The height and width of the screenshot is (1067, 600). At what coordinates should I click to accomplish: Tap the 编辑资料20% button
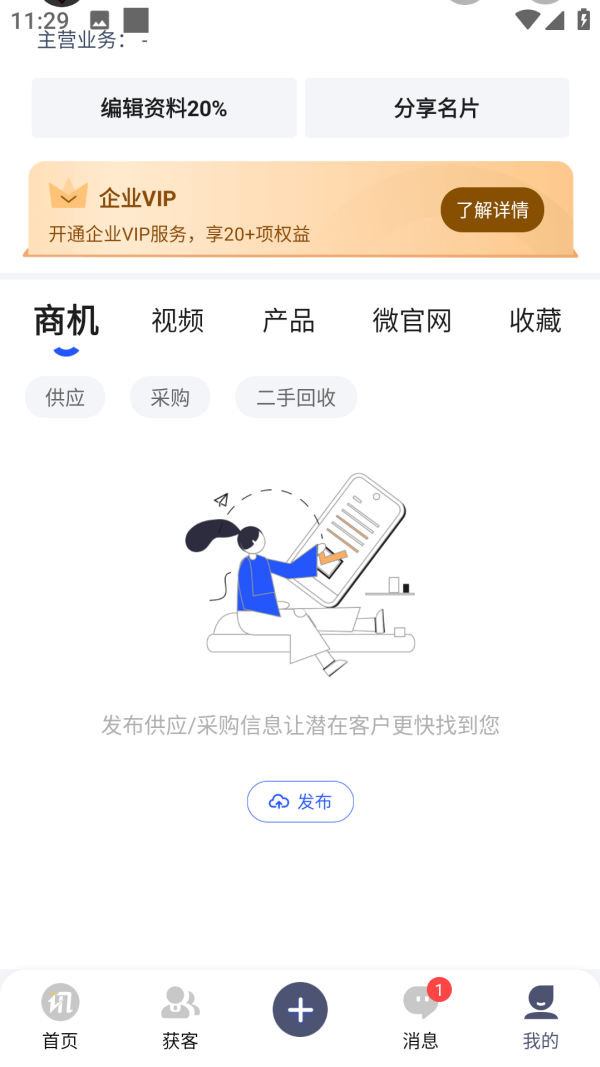click(164, 108)
